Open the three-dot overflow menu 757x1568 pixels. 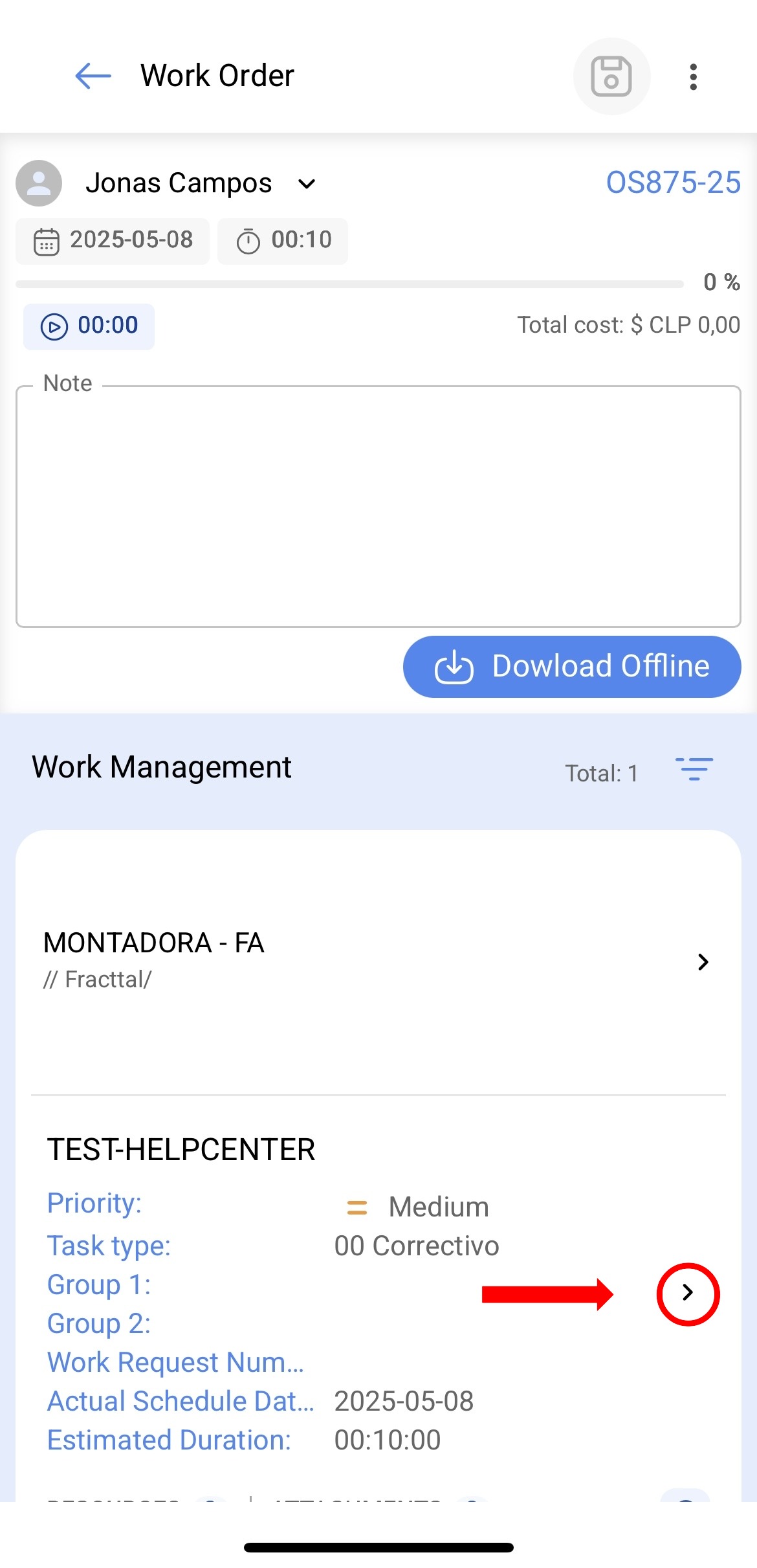[x=693, y=77]
